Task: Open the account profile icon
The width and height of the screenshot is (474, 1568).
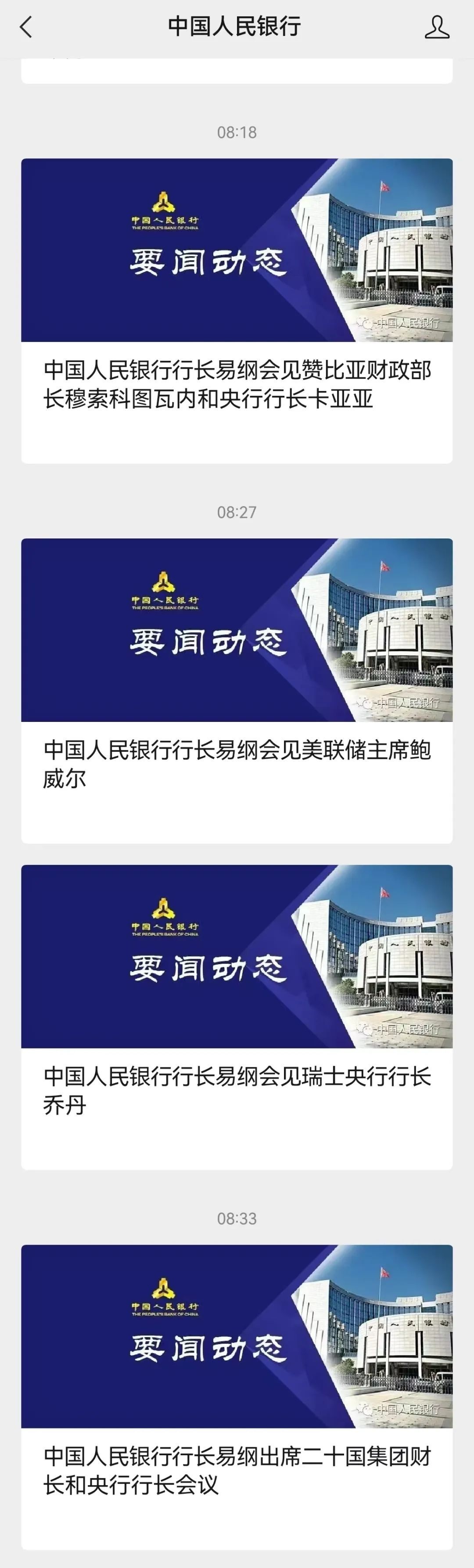Action: (x=436, y=27)
